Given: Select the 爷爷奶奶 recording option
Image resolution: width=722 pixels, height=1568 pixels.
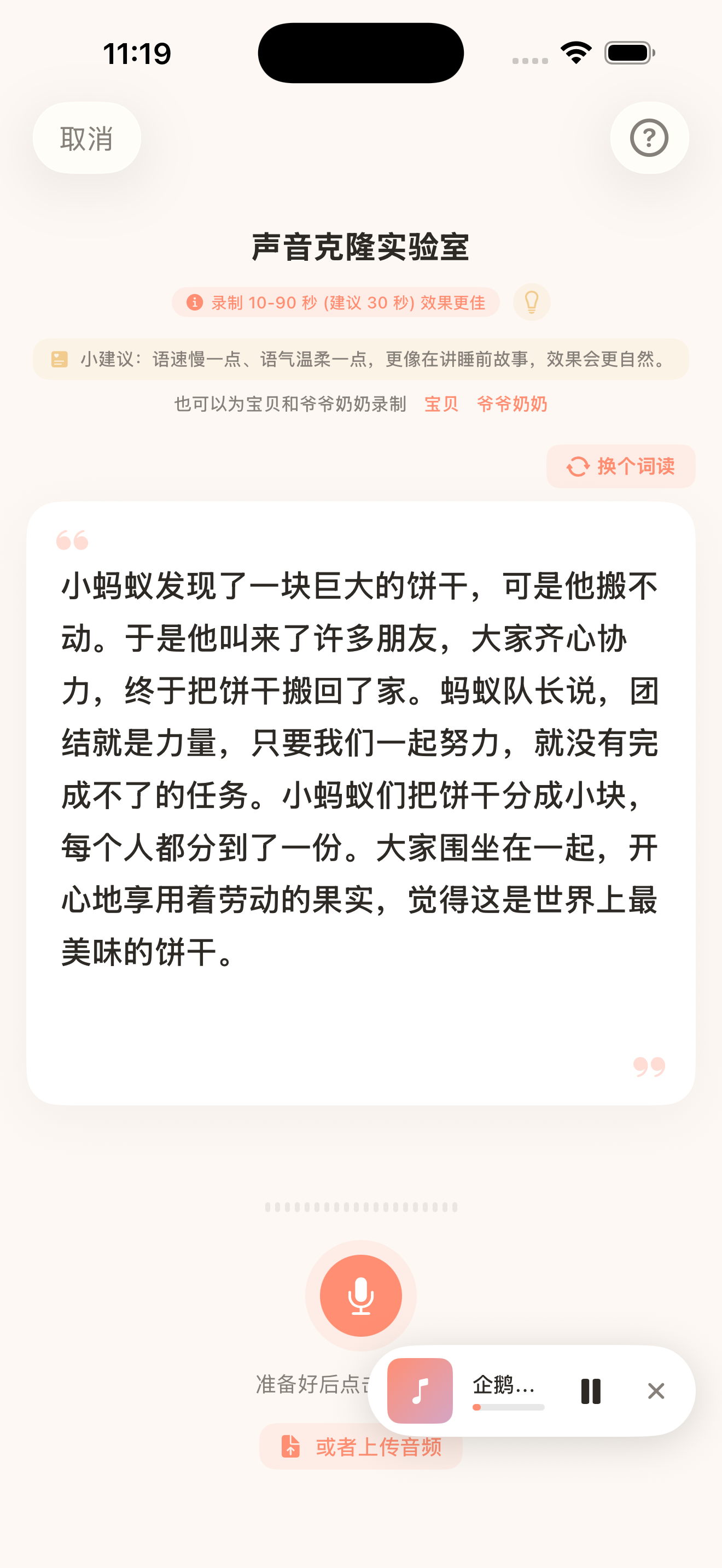Looking at the screenshot, I should [x=511, y=403].
